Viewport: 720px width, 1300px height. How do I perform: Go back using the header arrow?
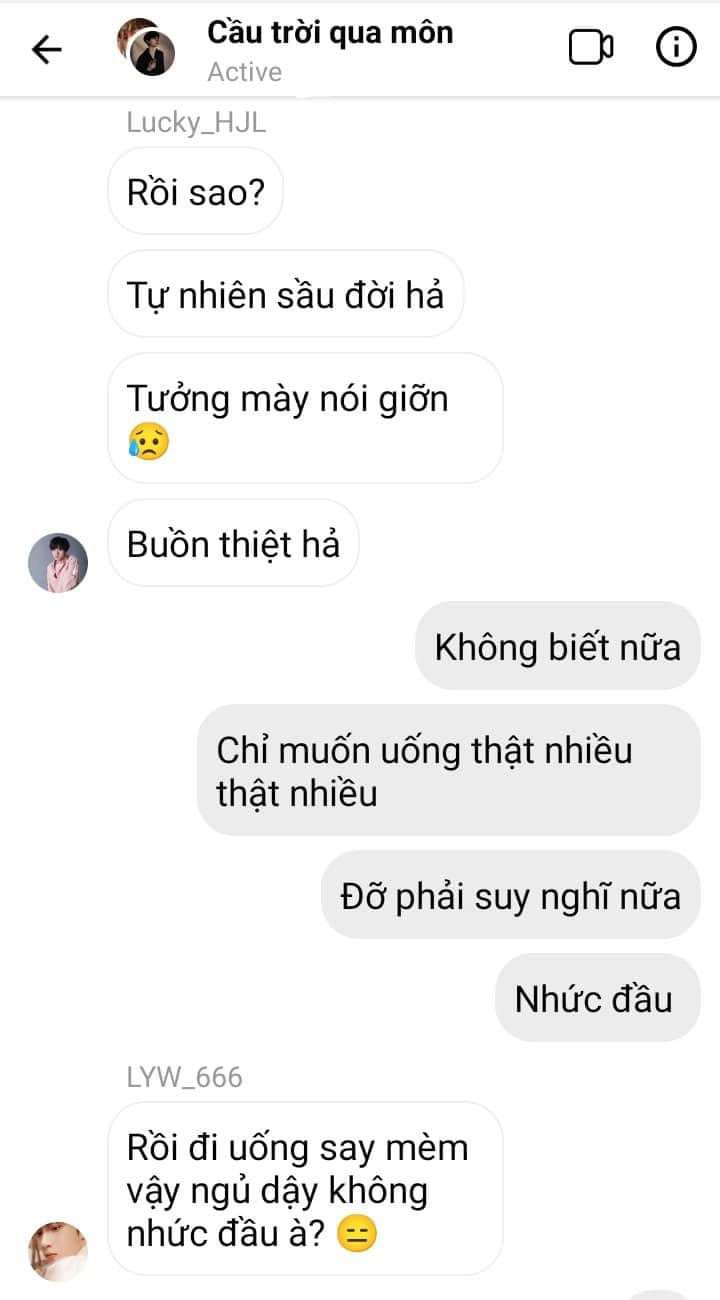click(x=47, y=48)
